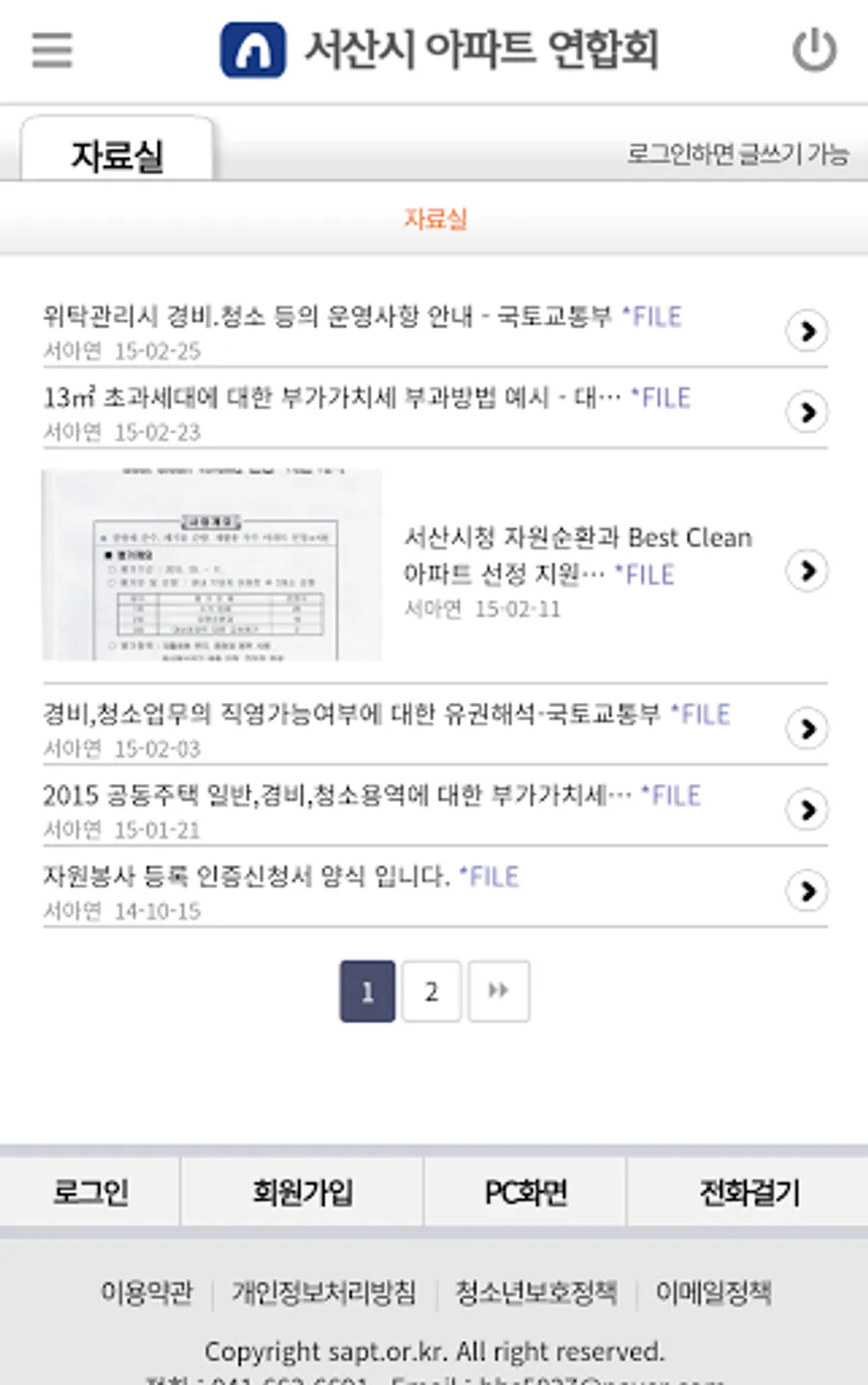This screenshot has width=868, height=1385.
Task: Open the 2015 공동주택 부가가치세 post
Action: [x=435, y=809]
